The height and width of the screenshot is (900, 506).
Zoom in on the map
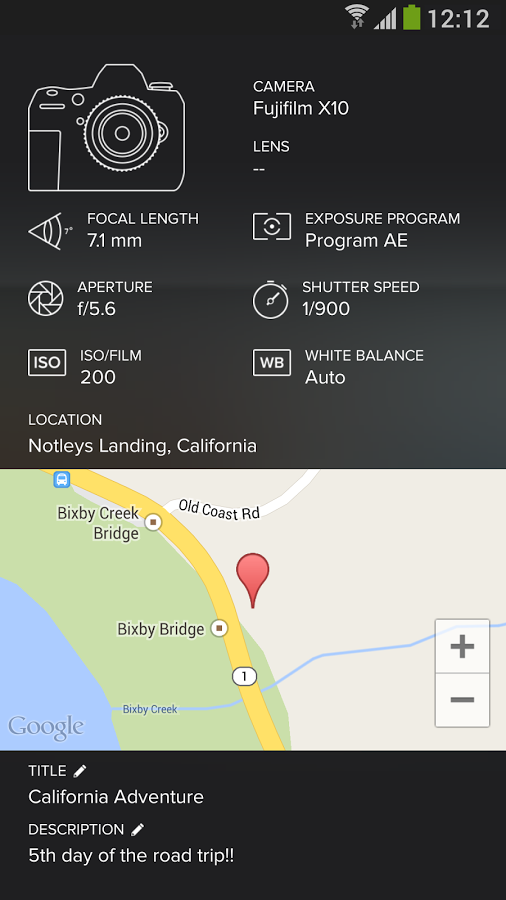[x=462, y=646]
